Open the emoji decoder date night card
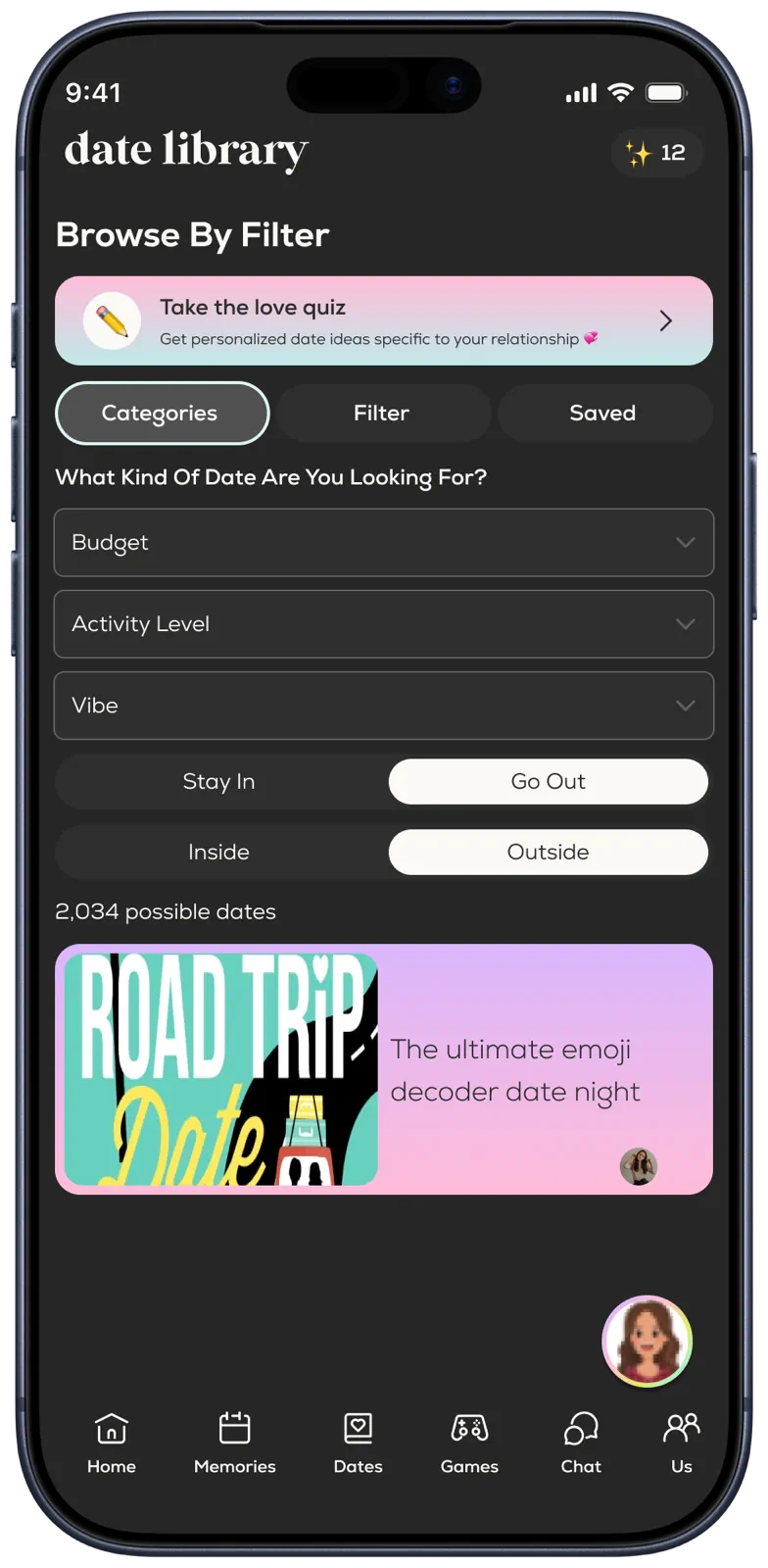Screen dimensions: 768x1568 (x=383, y=1068)
